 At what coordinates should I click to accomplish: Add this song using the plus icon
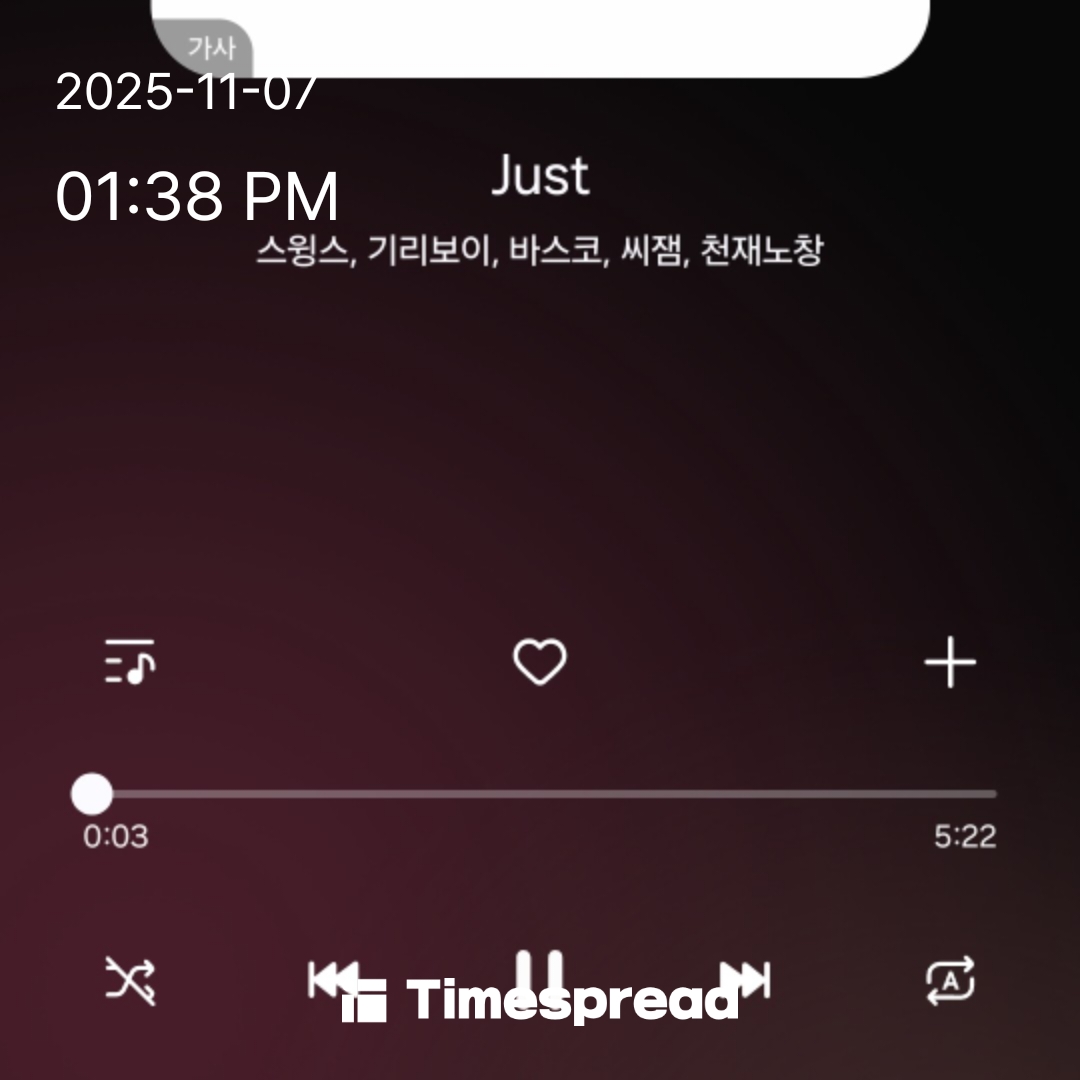click(949, 662)
